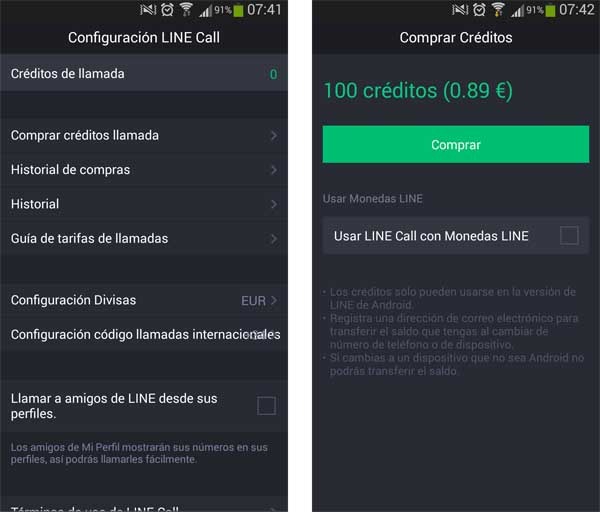Open Comprar créditos llamada

pos(143,135)
